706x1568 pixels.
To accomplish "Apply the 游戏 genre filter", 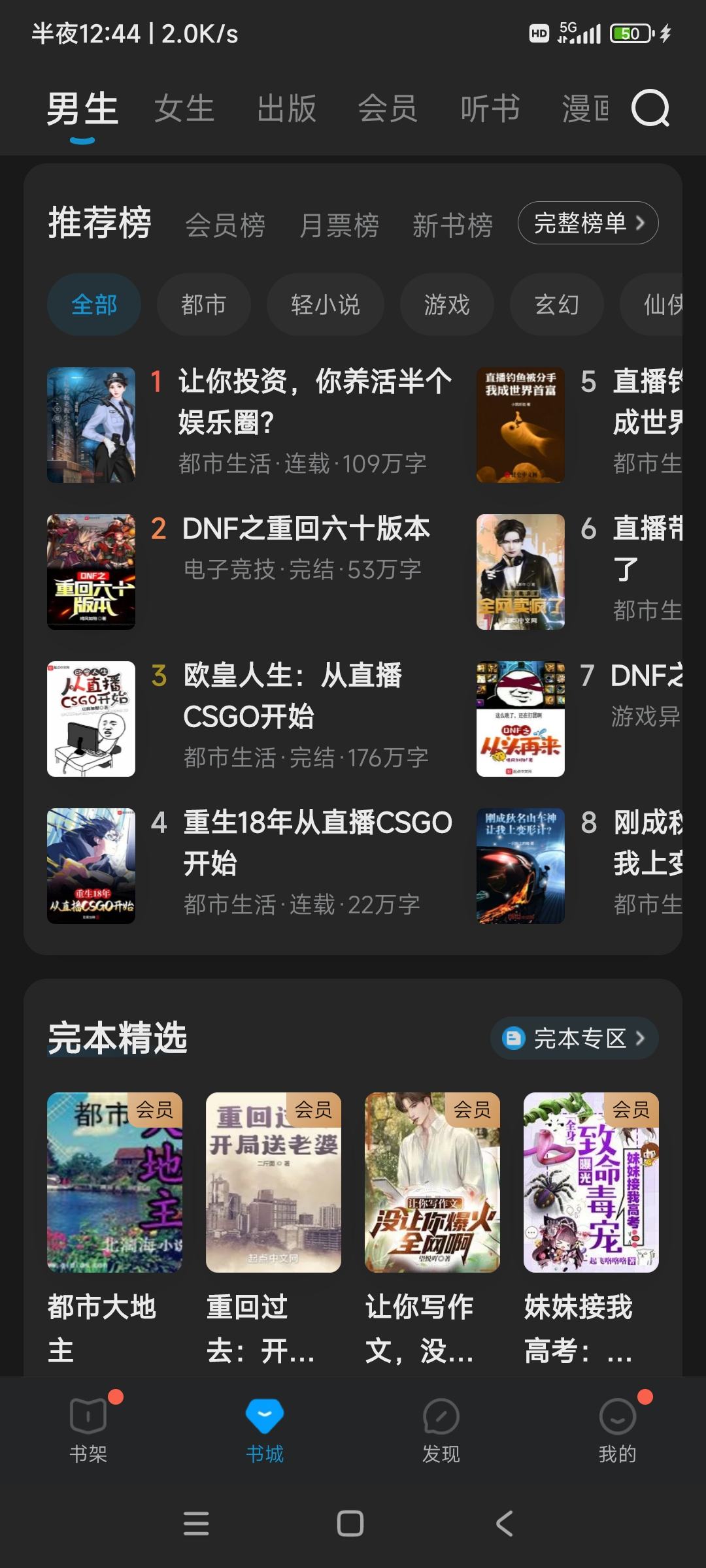I will (446, 304).
